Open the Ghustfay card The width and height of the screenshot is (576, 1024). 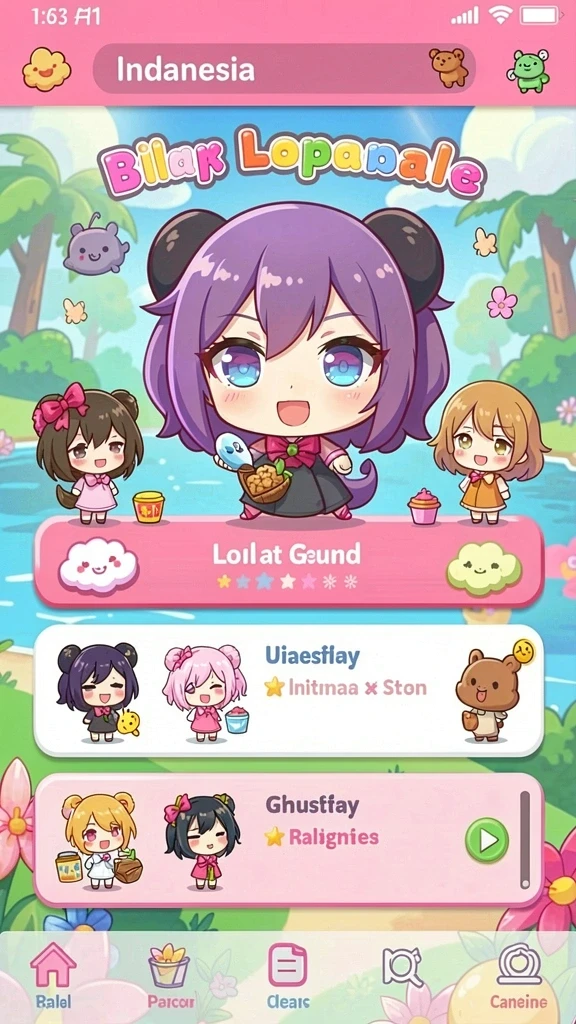click(x=289, y=840)
